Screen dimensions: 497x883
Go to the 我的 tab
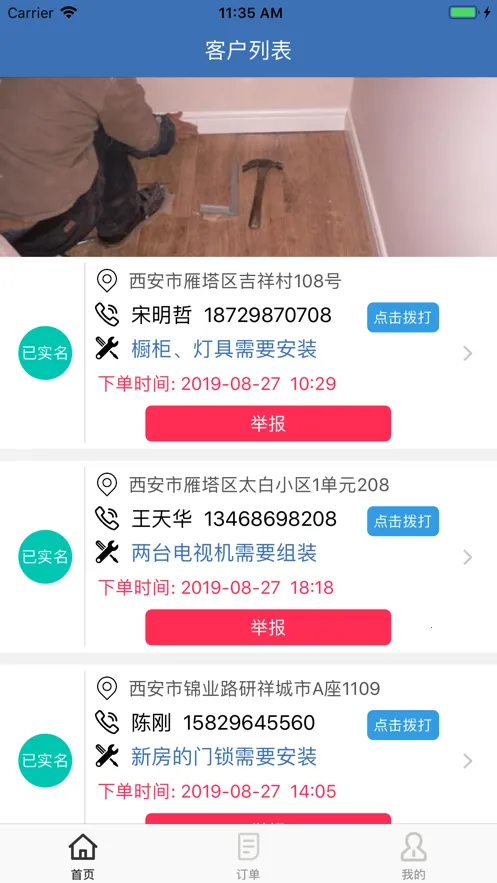414,855
